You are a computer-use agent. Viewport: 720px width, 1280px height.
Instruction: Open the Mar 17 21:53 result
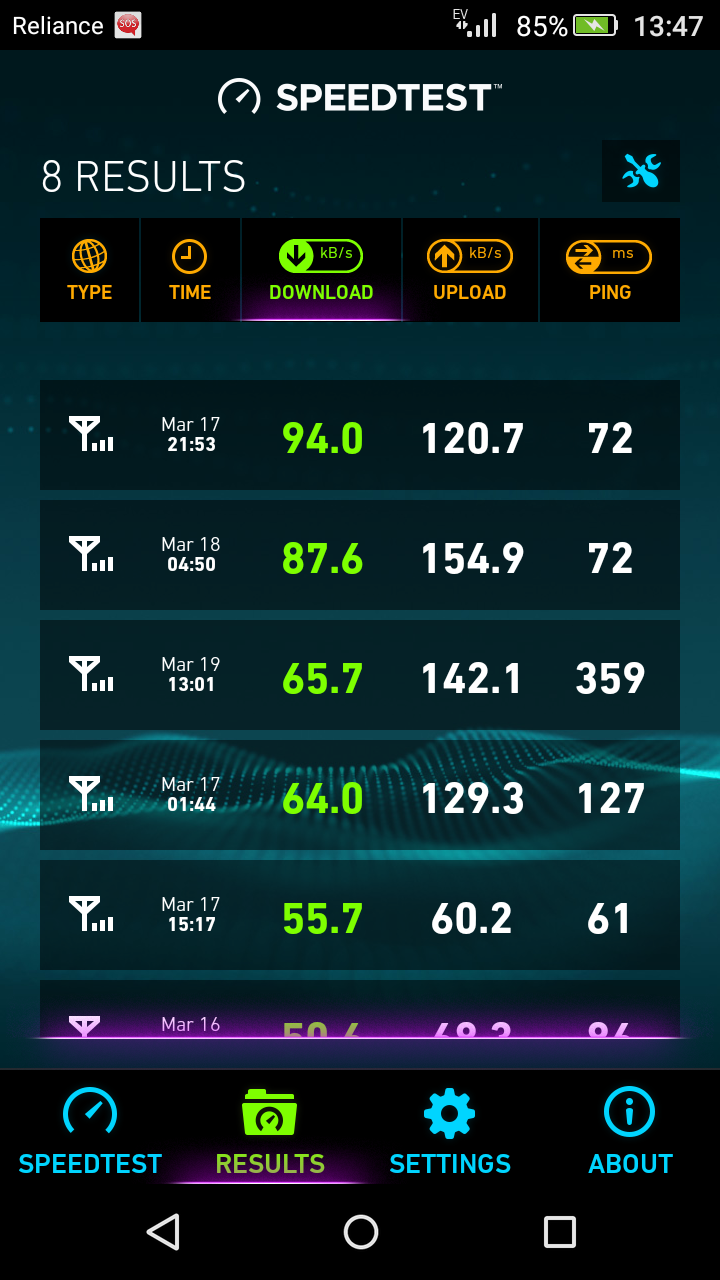coord(360,435)
